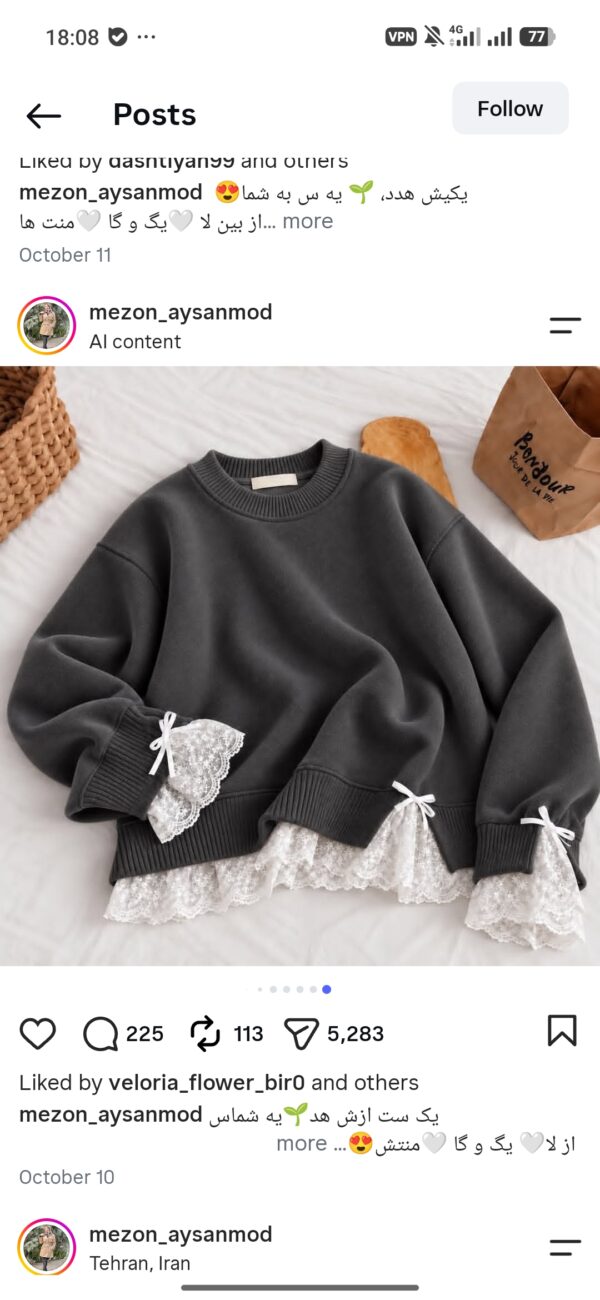This screenshot has height=1300, width=600.
Task: Open the grey sweatshirt photo
Action: (x=300, y=665)
